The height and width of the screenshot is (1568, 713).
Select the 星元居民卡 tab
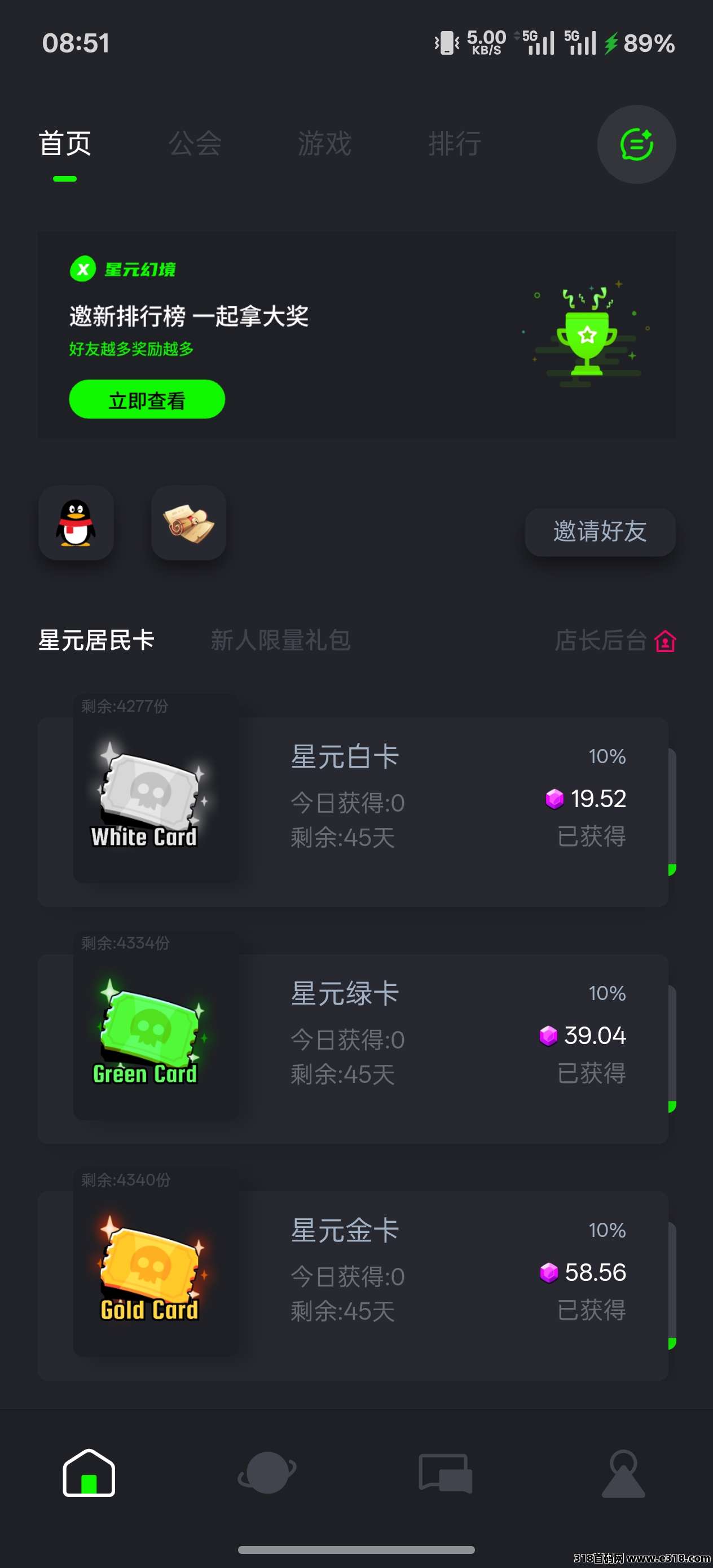click(96, 640)
